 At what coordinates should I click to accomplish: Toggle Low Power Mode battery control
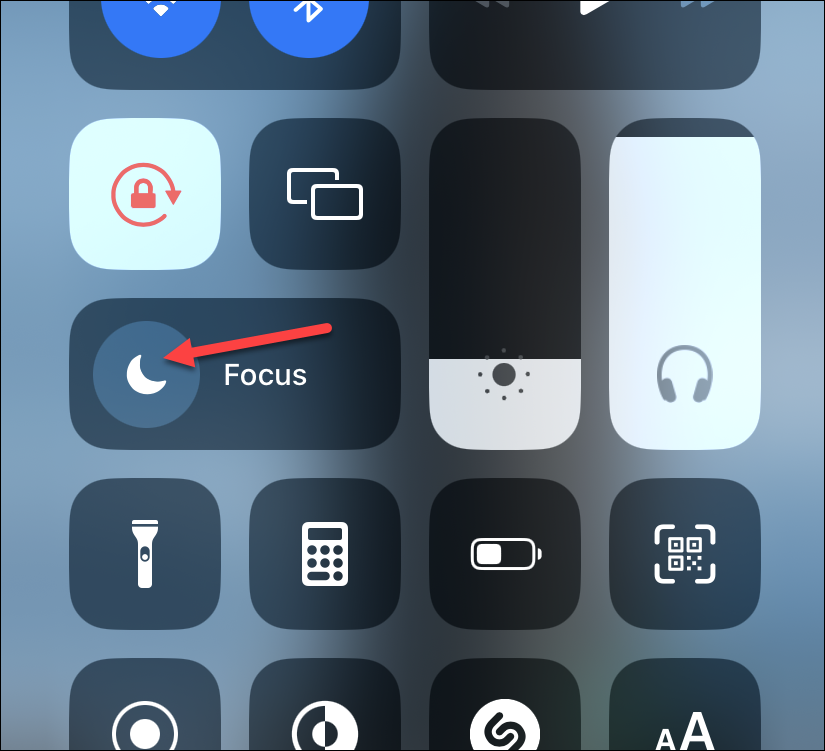(504, 554)
